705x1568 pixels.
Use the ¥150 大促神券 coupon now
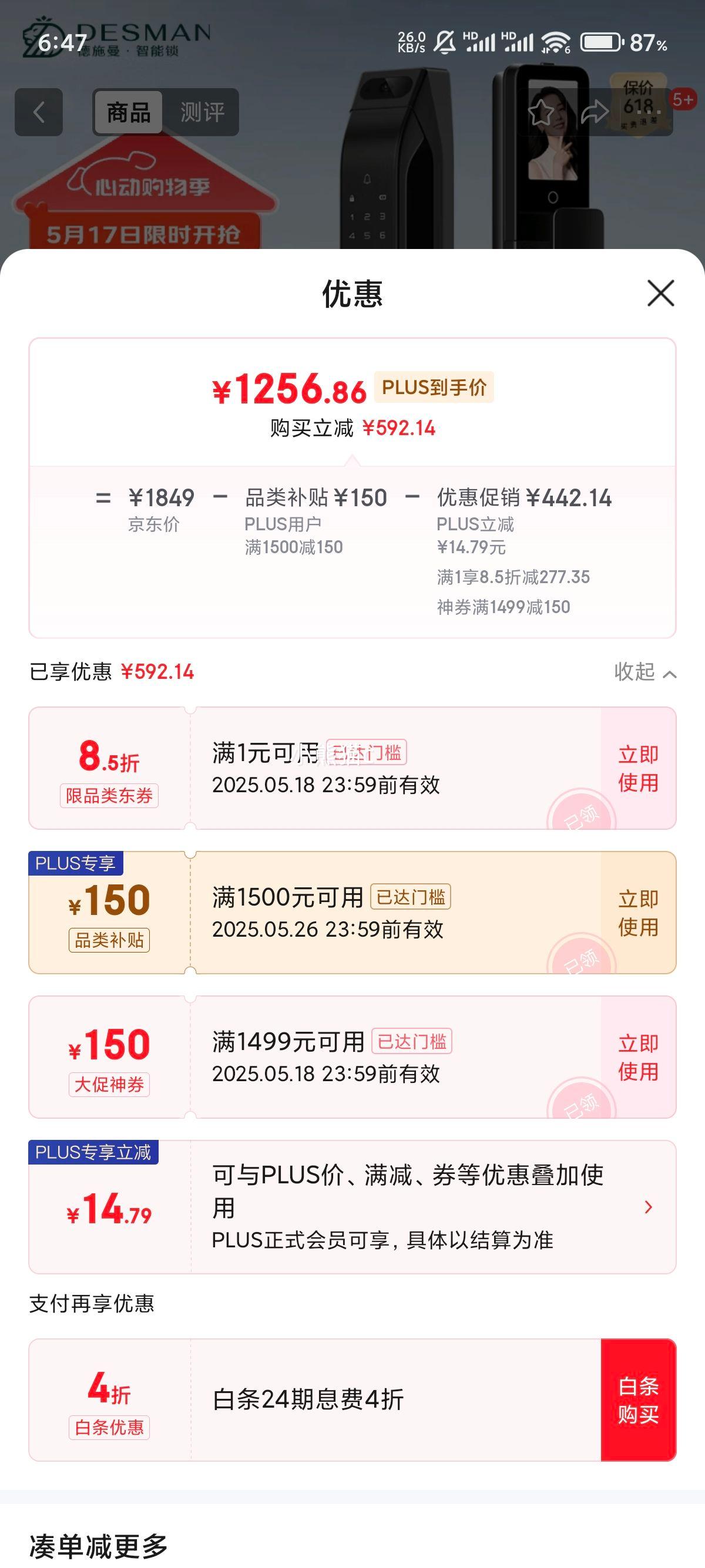(x=638, y=1057)
